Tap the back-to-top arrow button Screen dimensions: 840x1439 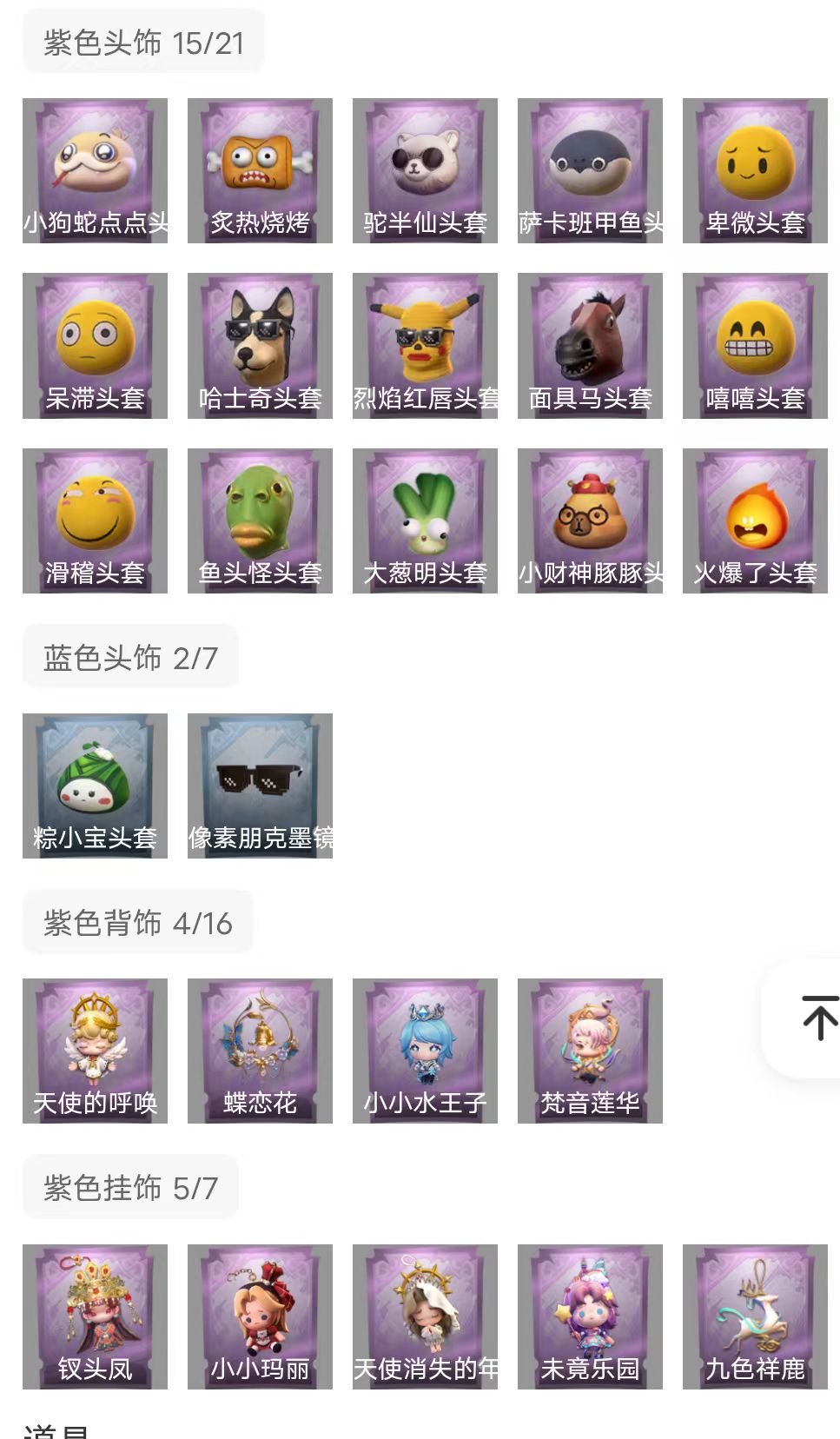tap(818, 1018)
